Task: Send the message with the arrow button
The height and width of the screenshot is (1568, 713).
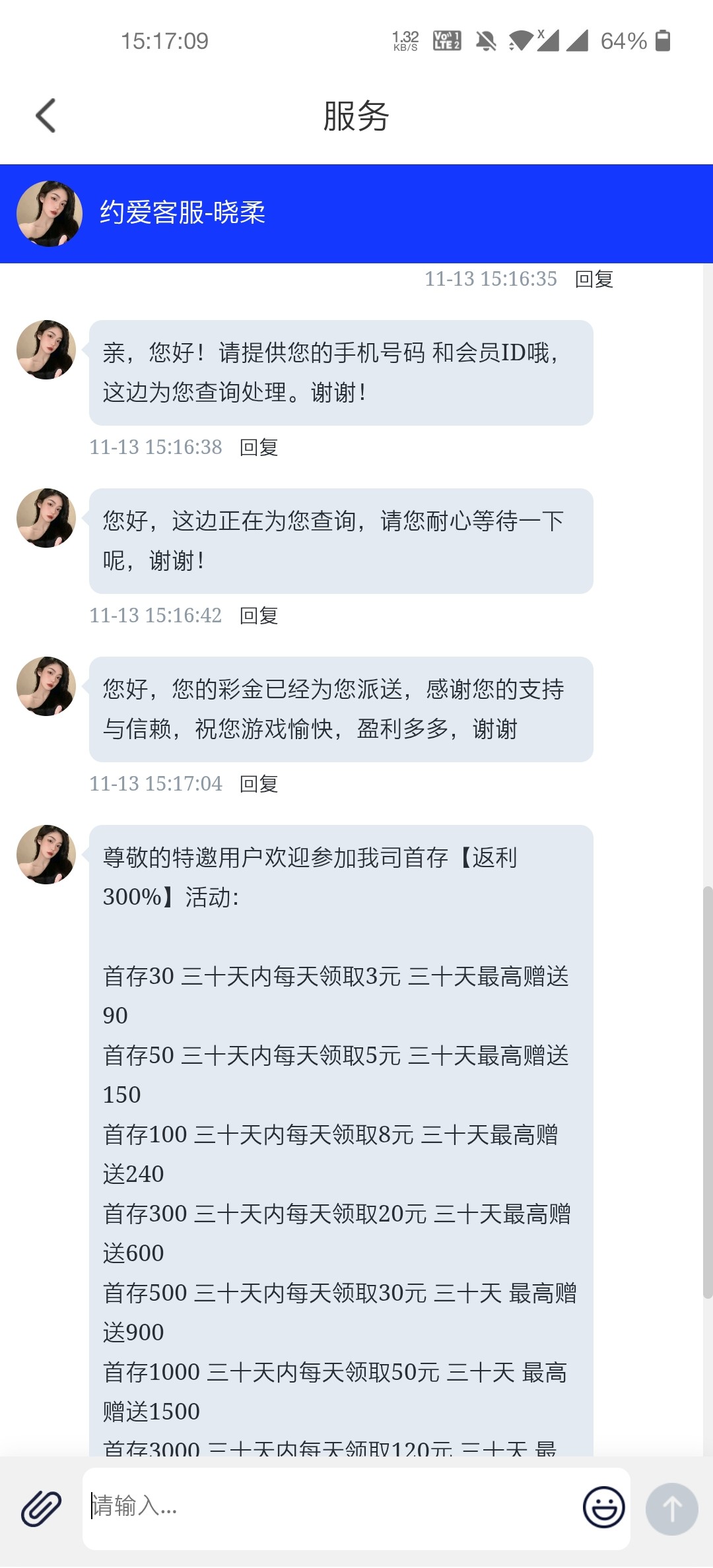Action: (671, 1509)
